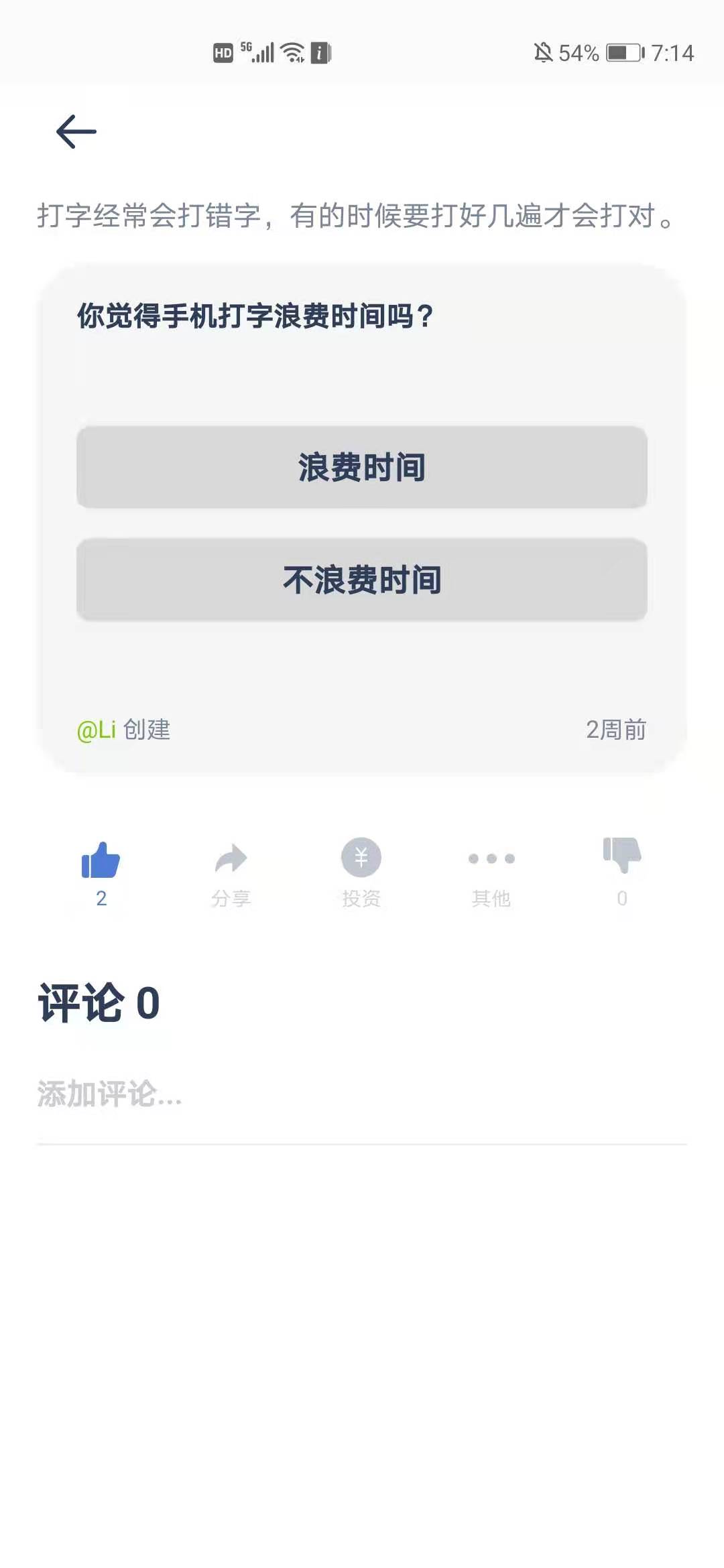Open the 其他 more options dots

(x=491, y=858)
